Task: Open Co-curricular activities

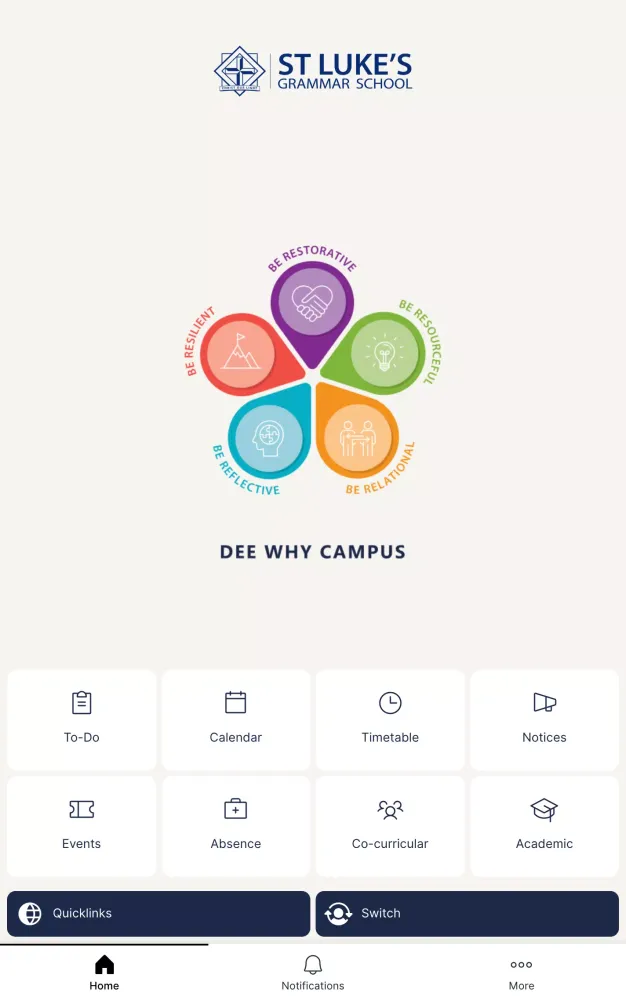Action: tap(390, 825)
